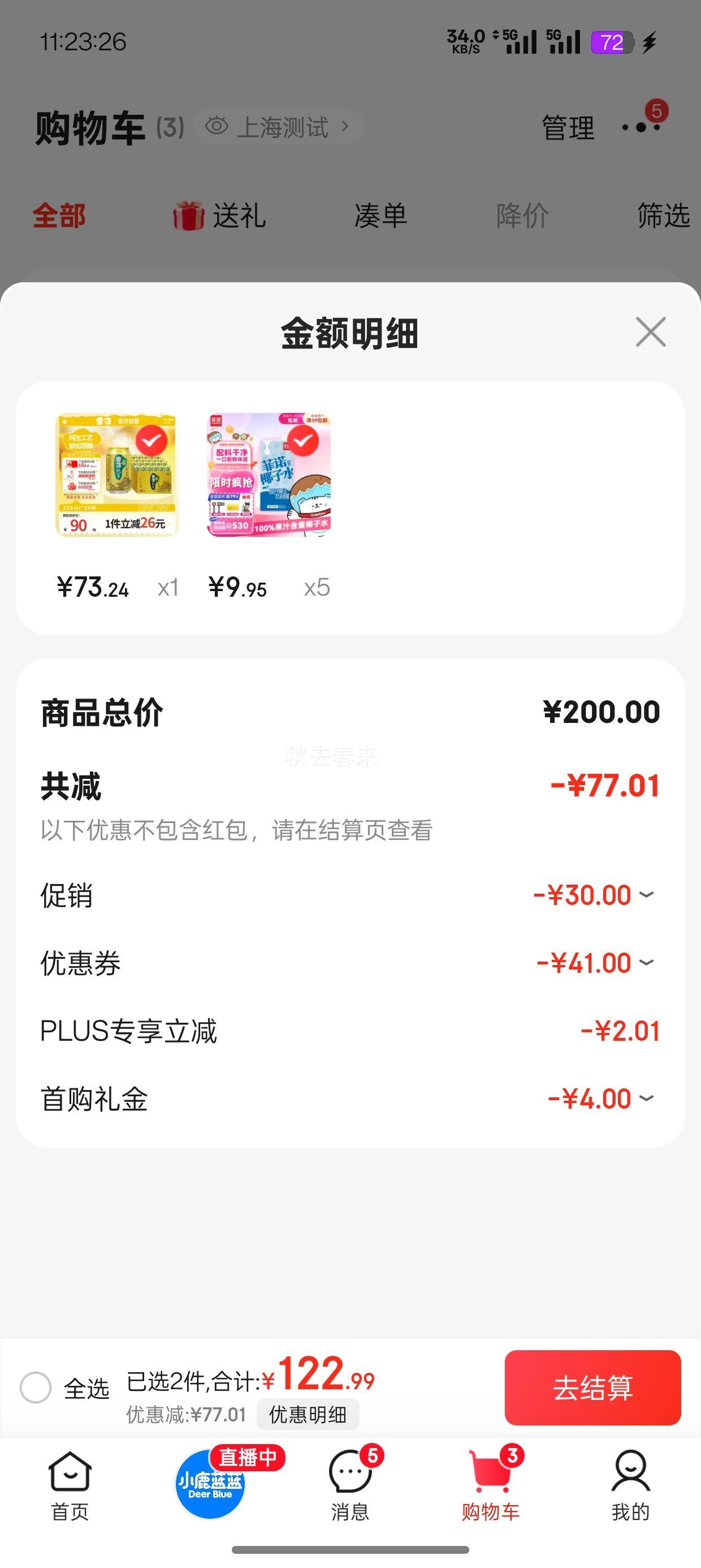This screenshot has width=701, height=1568.
Task: Switch to the 筛选 tab
Action: (x=664, y=214)
